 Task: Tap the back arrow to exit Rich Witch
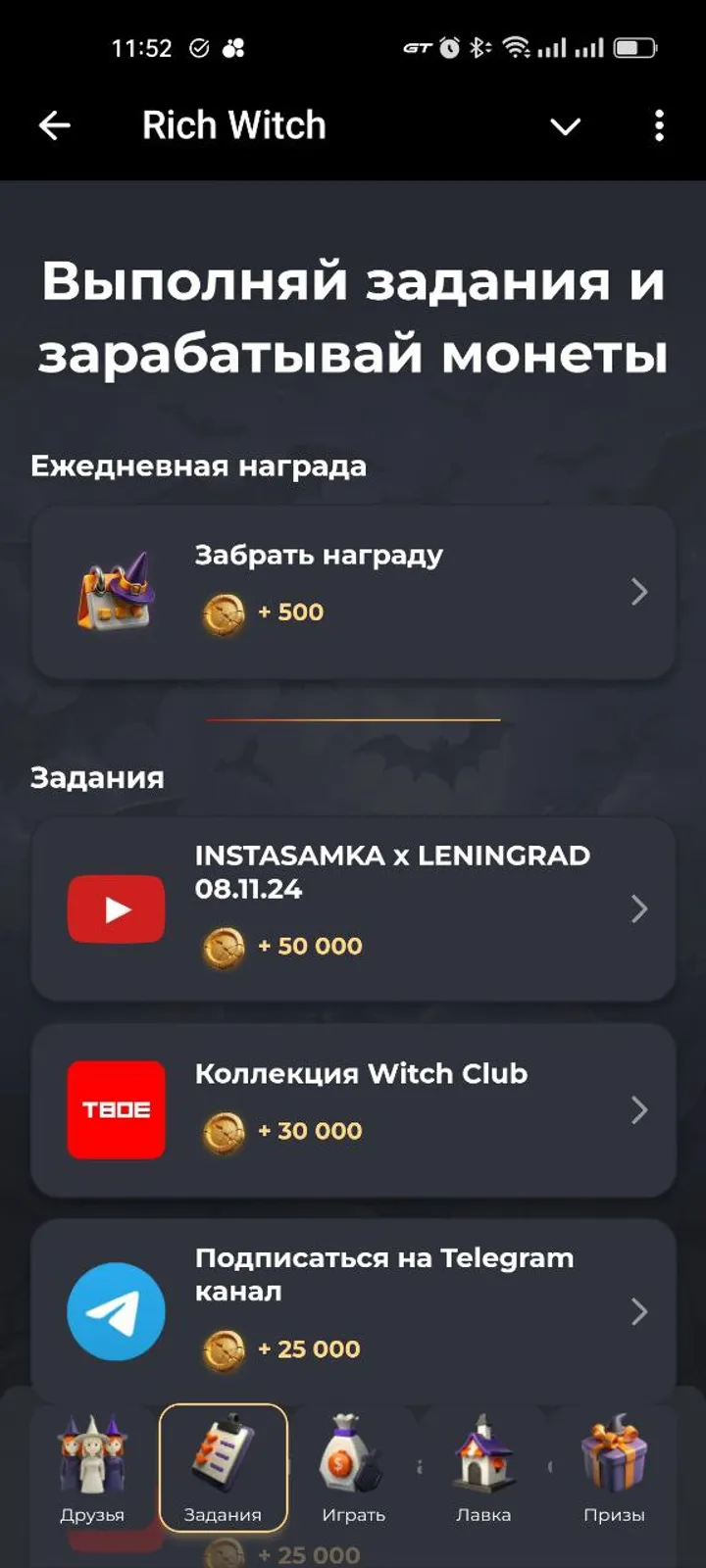click(56, 125)
